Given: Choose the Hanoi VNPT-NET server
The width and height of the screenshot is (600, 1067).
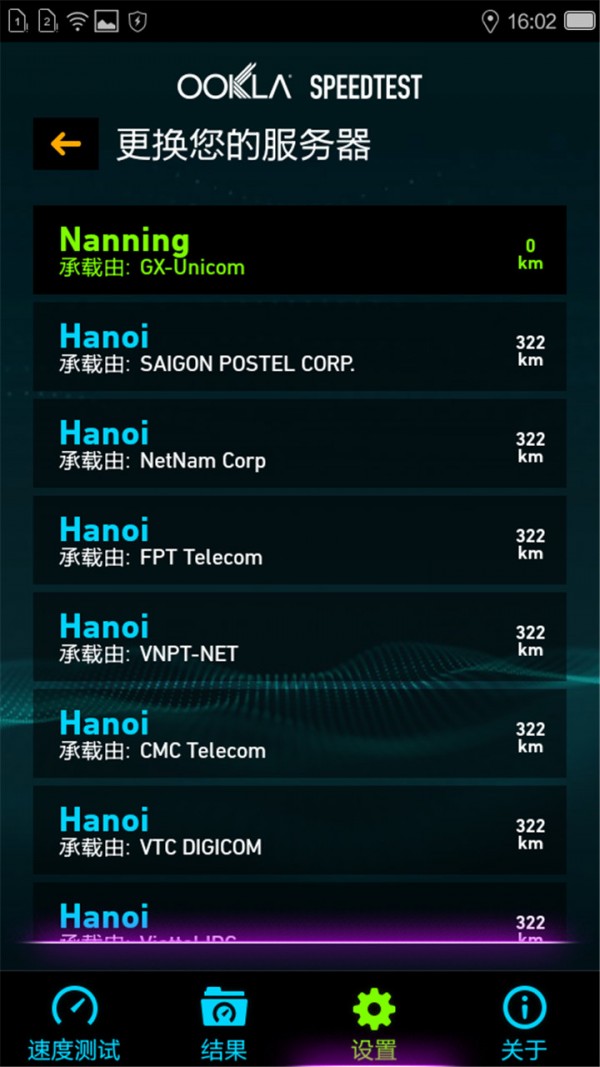Looking at the screenshot, I should pos(299,638).
